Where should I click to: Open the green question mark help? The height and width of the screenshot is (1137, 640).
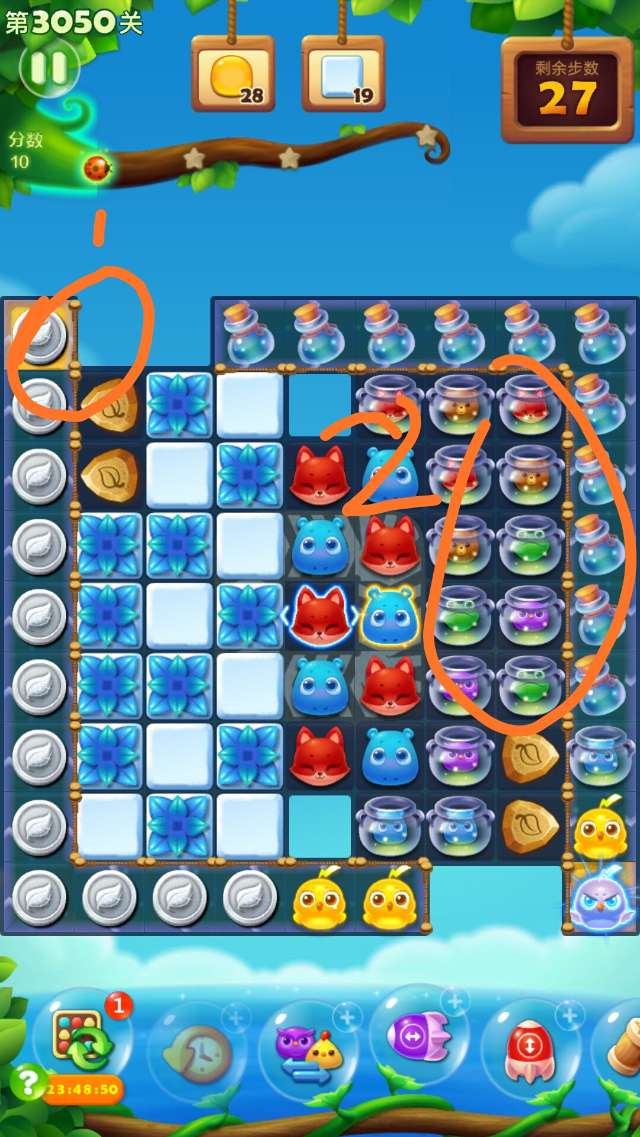click(x=27, y=1082)
